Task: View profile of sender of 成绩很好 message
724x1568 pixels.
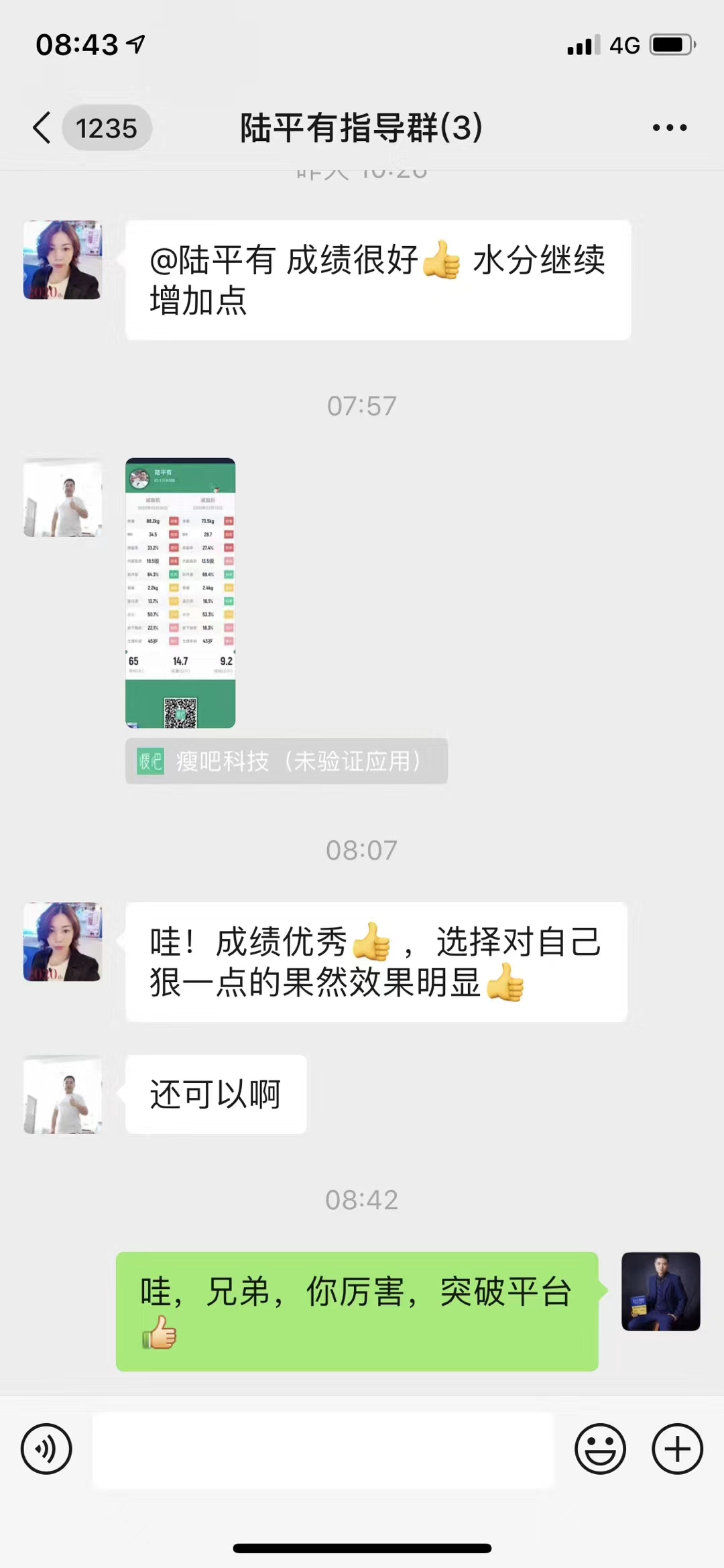Action: [x=63, y=260]
